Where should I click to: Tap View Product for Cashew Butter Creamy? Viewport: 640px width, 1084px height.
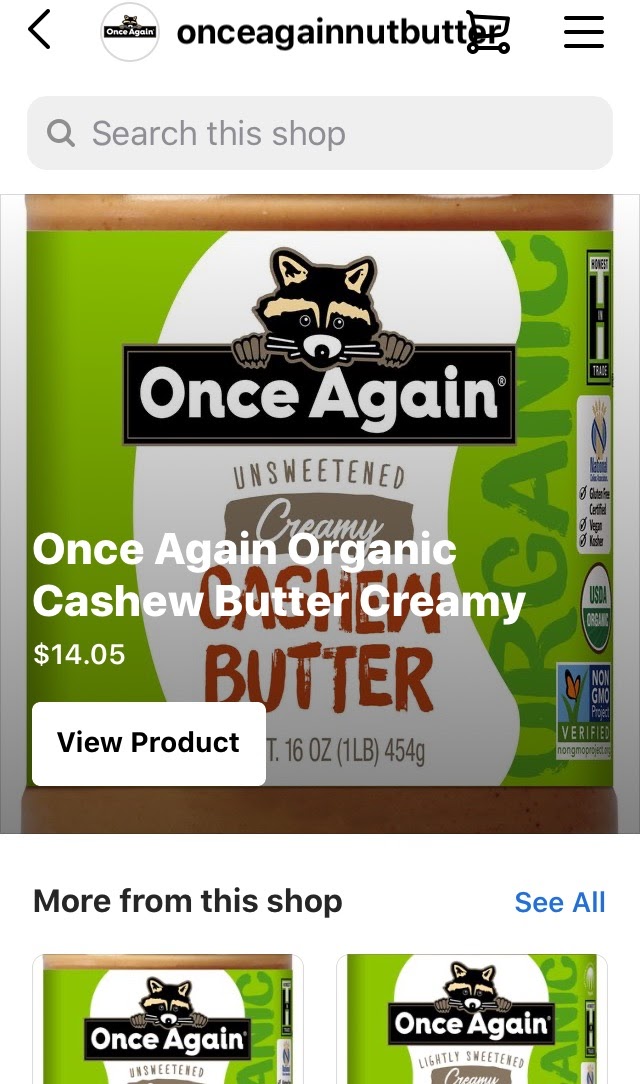tap(149, 743)
